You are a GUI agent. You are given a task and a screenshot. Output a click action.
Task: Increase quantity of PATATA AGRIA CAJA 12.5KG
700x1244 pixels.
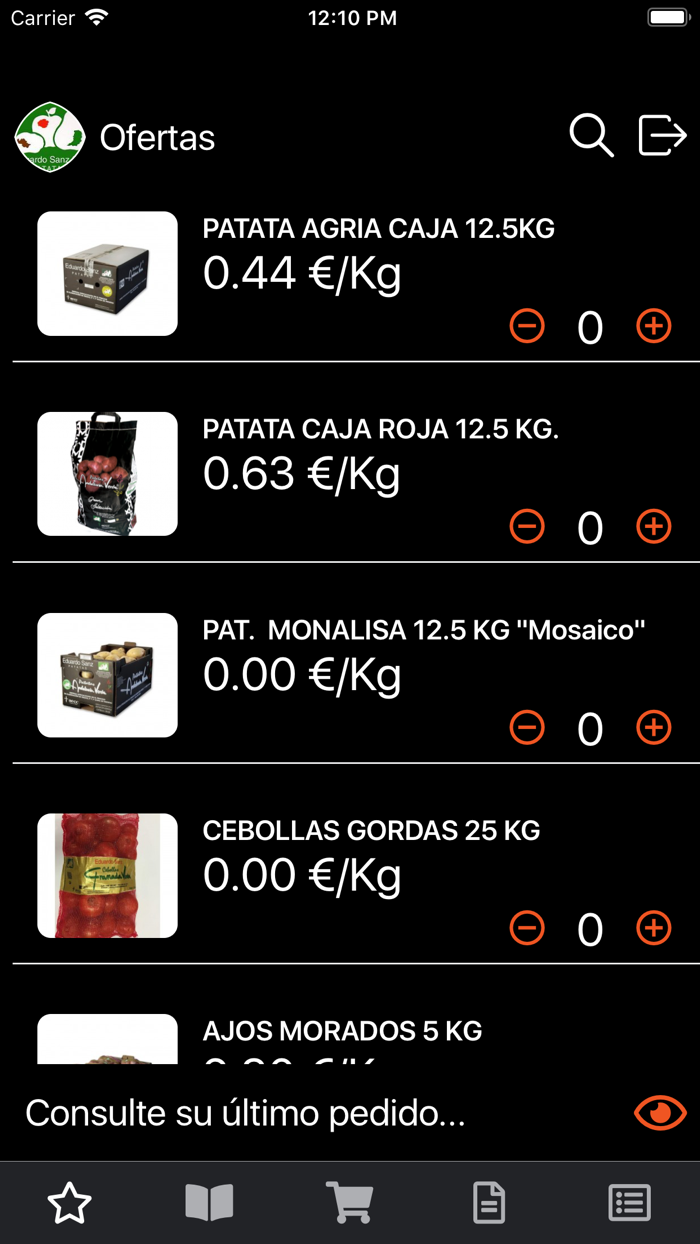coord(654,326)
